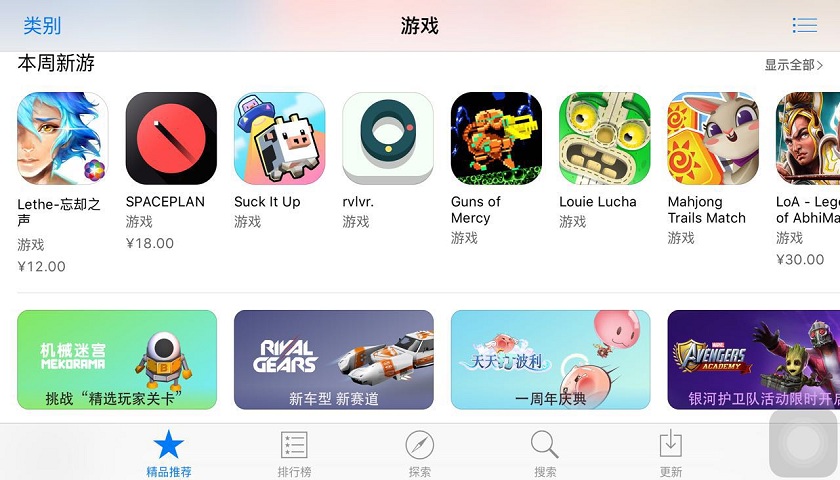Open the Rival Gears banner
The image size is (840, 480).
click(x=334, y=359)
